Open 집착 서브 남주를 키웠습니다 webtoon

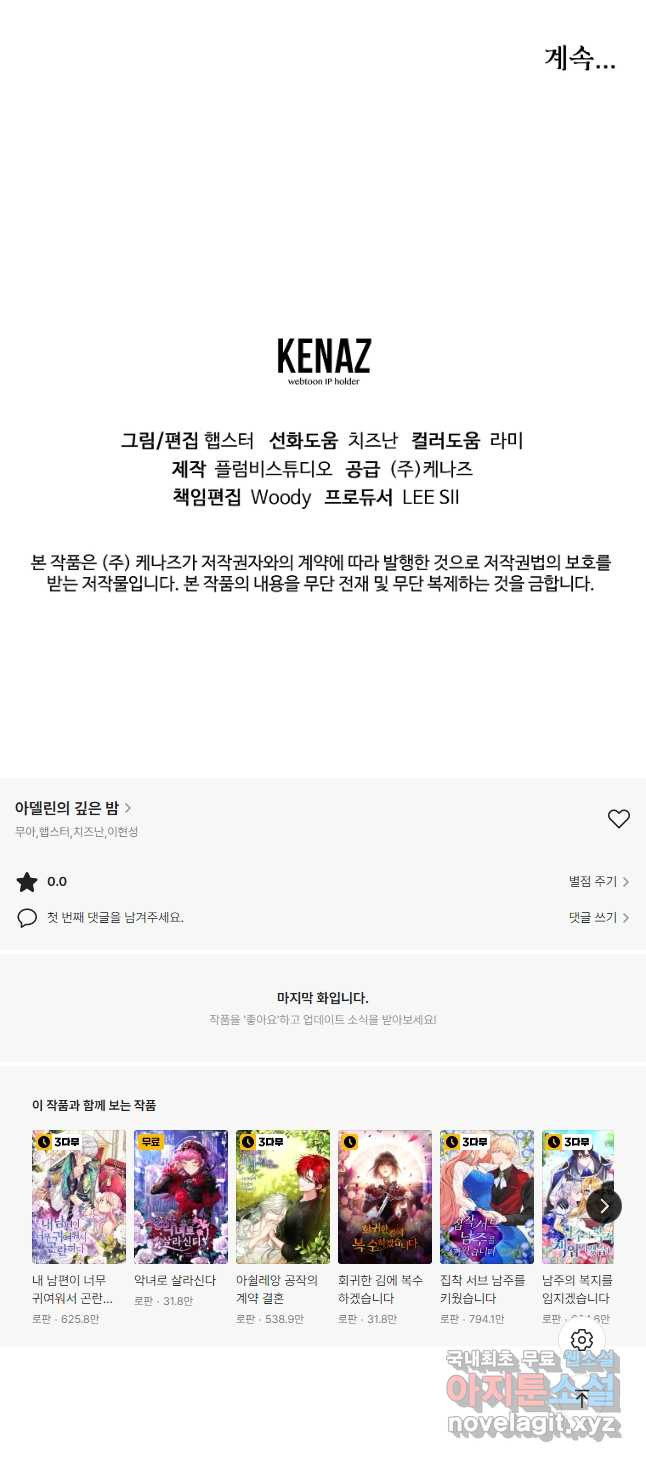[x=487, y=1197]
